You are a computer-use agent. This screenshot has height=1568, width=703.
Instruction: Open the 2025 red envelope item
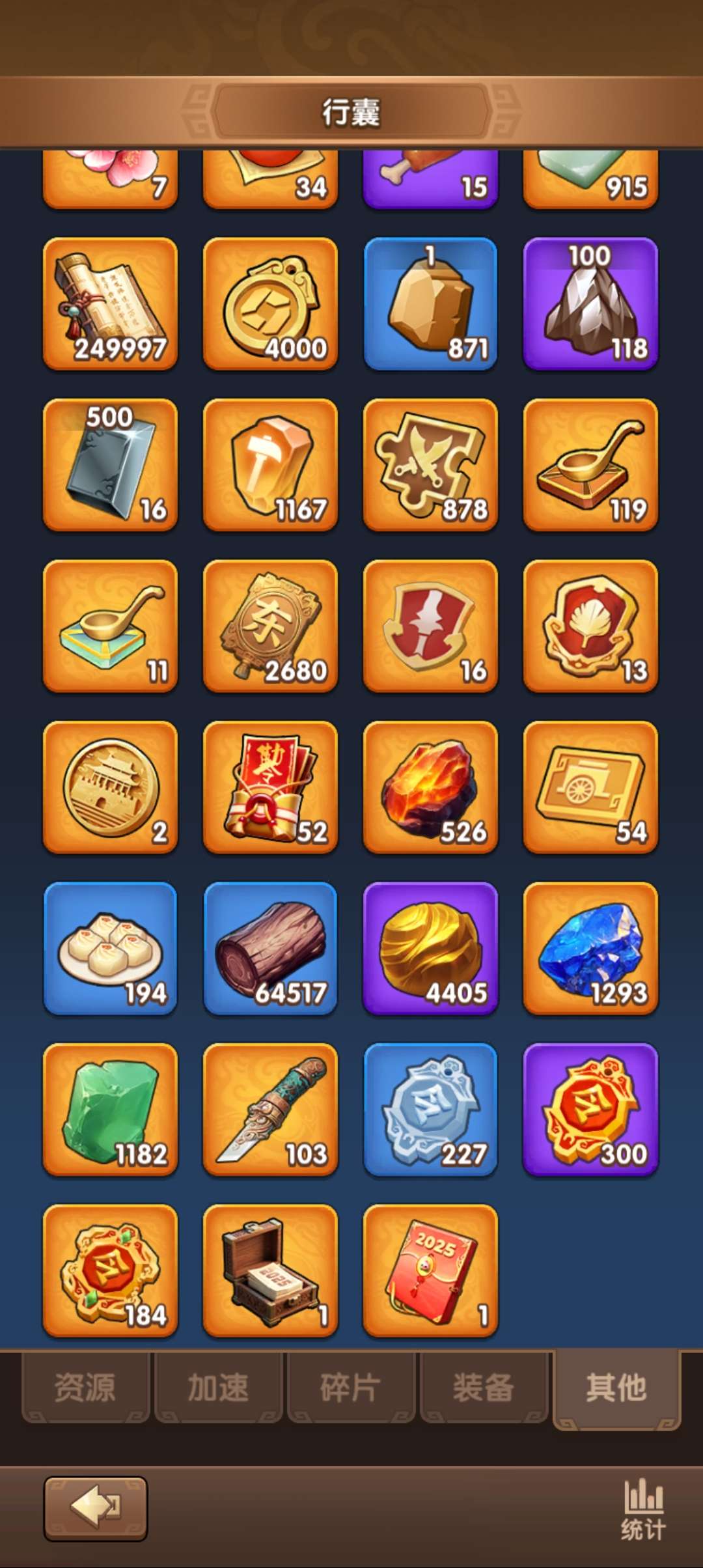(x=430, y=1270)
